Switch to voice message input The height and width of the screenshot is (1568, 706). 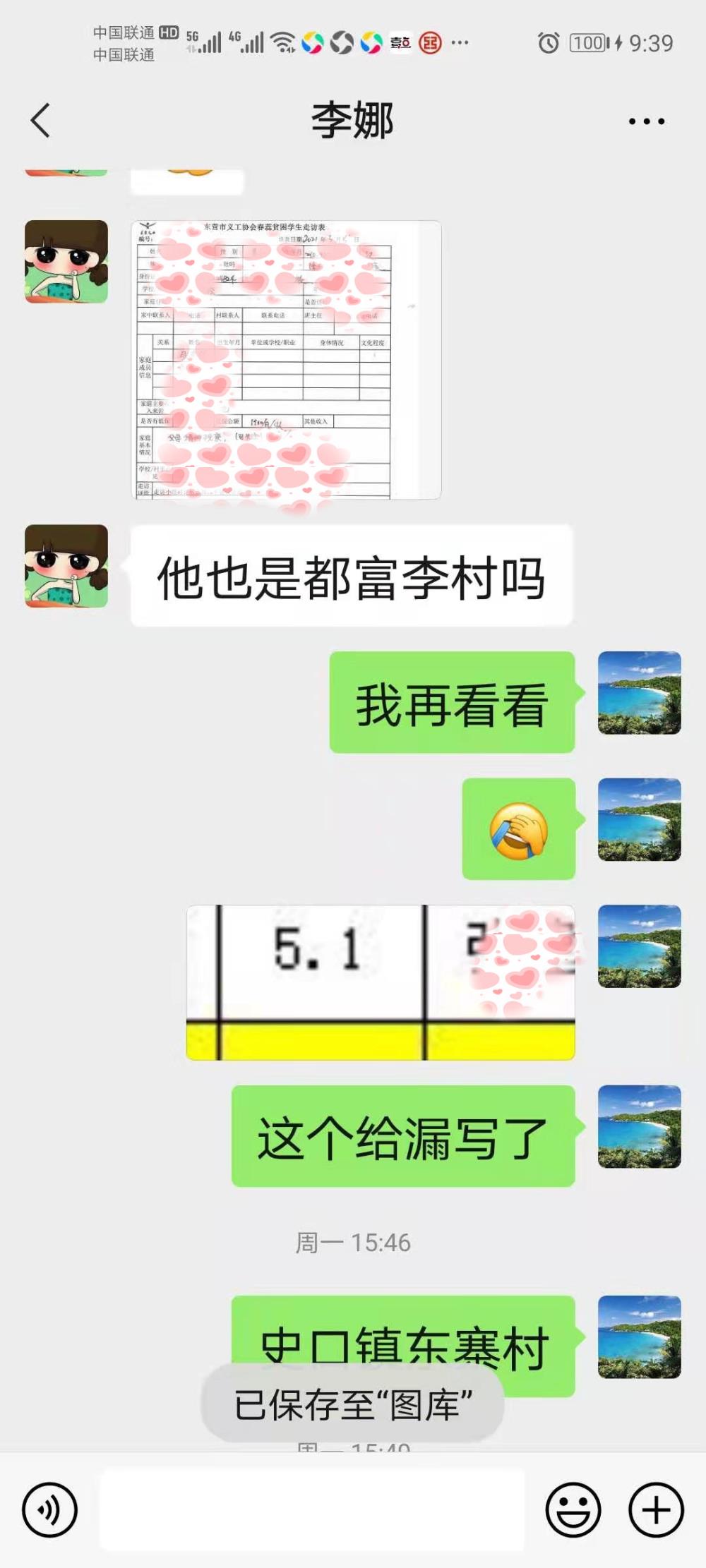click(49, 1509)
